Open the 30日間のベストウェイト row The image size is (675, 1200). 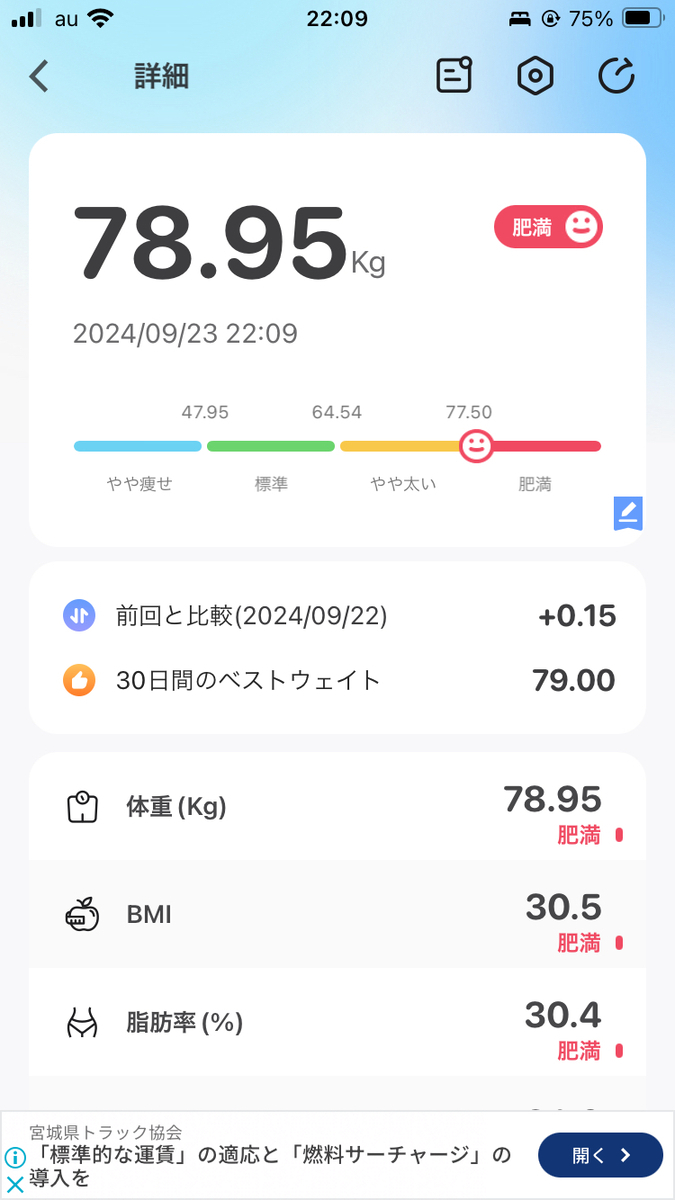click(337, 681)
